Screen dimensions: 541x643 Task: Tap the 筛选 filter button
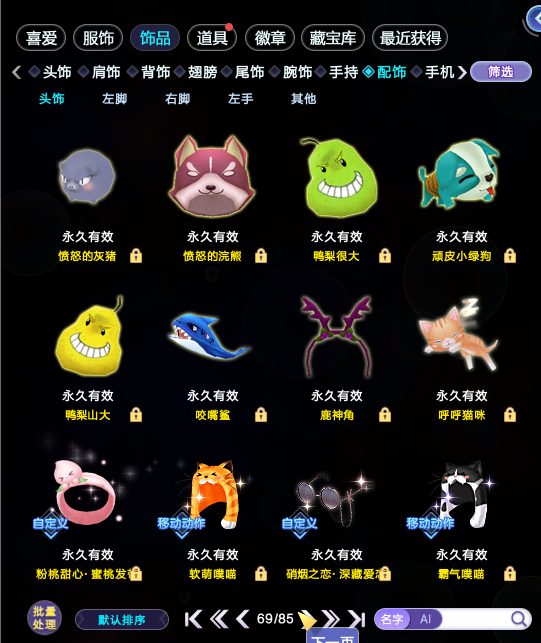click(x=501, y=72)
